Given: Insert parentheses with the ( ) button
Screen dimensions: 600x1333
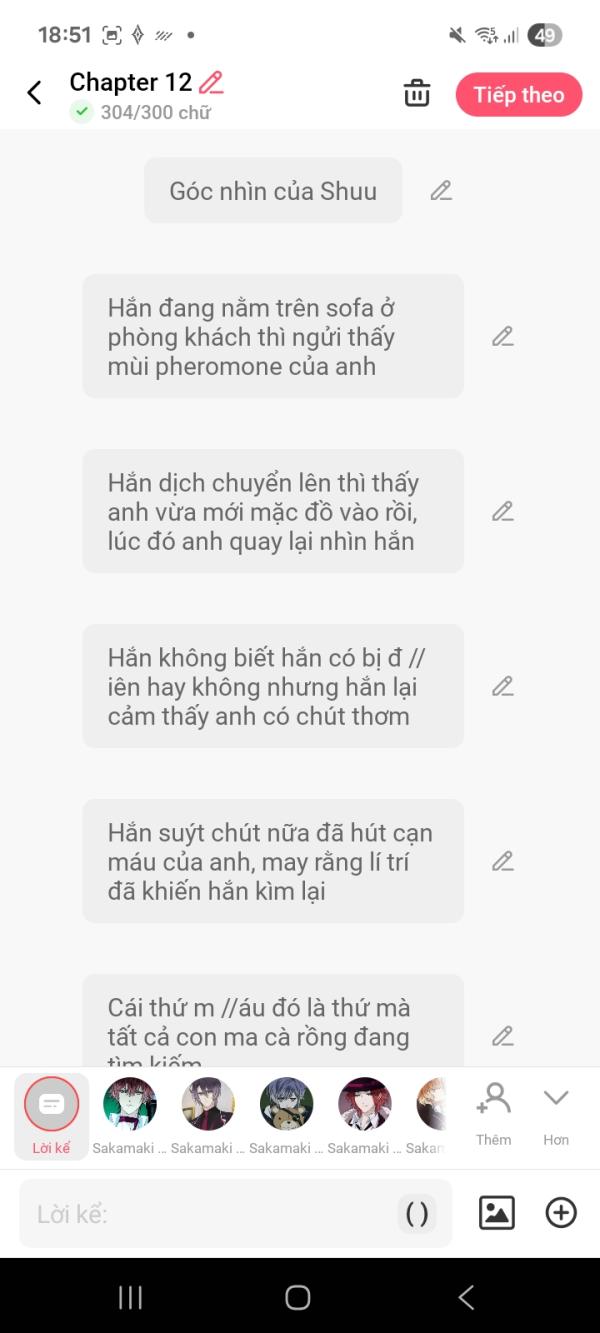Looking at the screenshot, I should point(417,1214).
